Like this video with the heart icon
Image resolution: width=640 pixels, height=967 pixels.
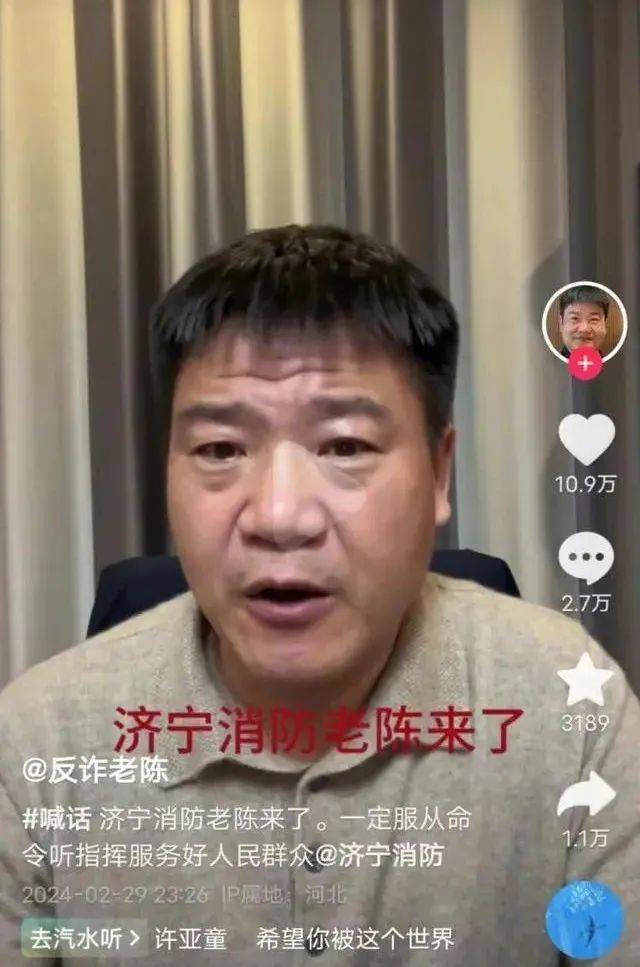click(586, 439)
